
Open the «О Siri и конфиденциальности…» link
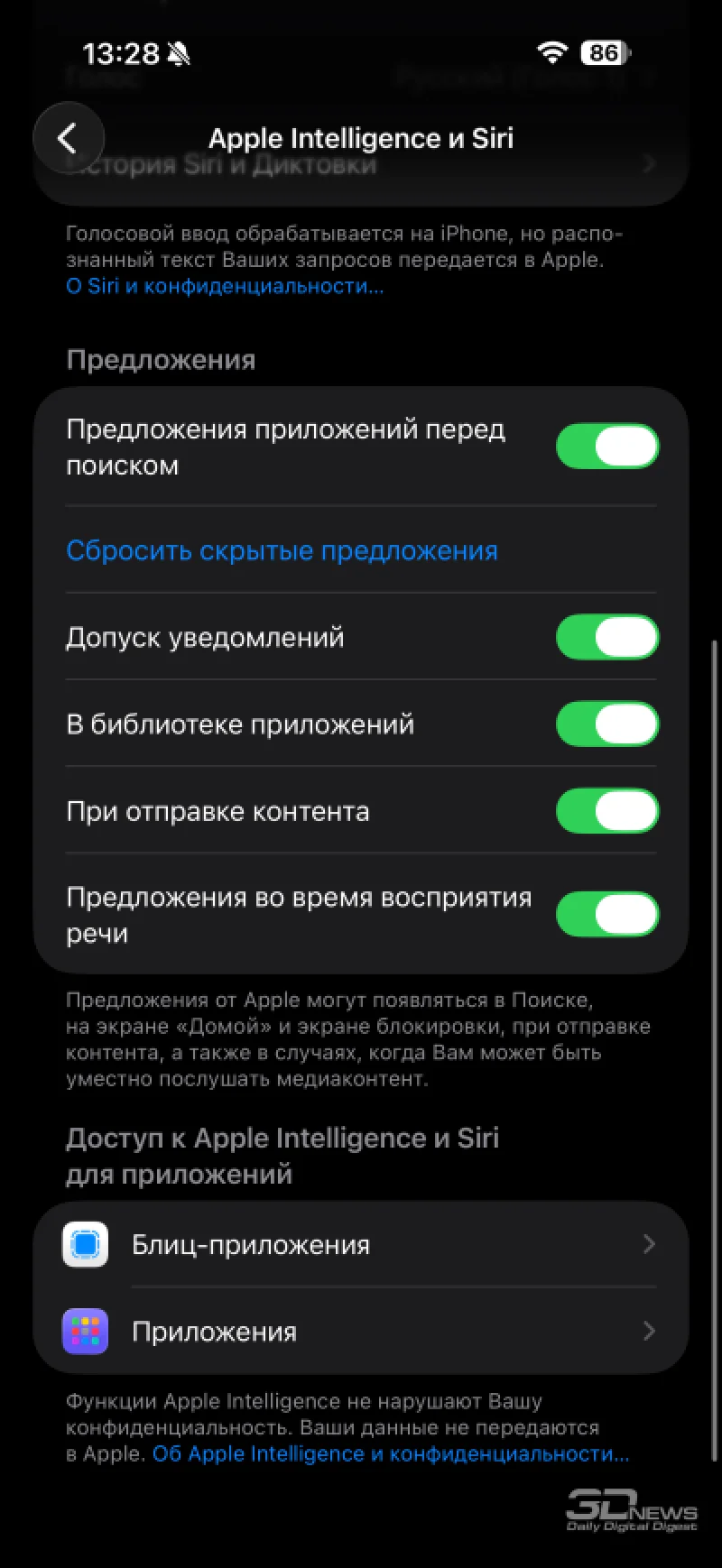coord(225,286)
